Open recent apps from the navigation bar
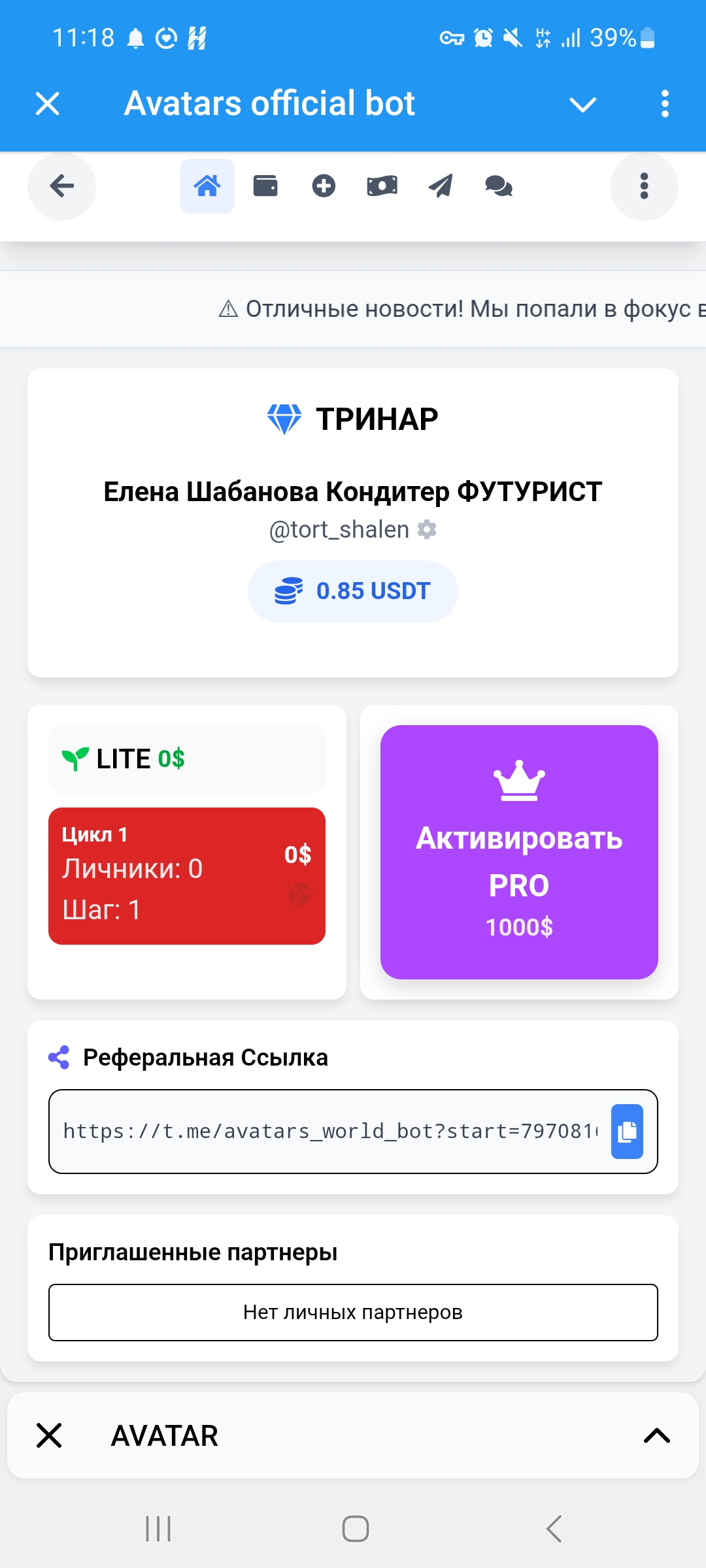Image resolution: width=706 pixels, height=1568 pixels. pyautogui.click(x=158, y=1529)
